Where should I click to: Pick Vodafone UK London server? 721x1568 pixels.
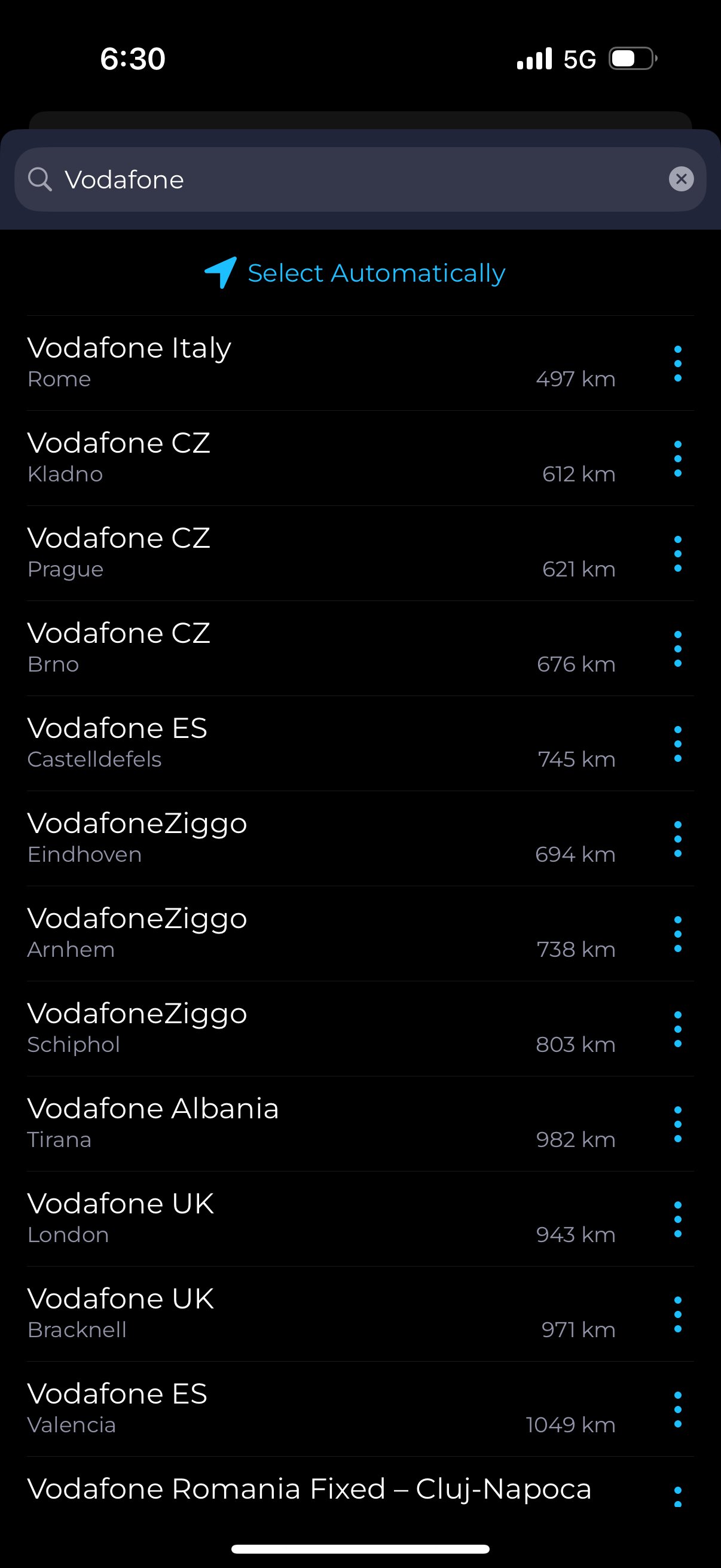[316, 1219]
